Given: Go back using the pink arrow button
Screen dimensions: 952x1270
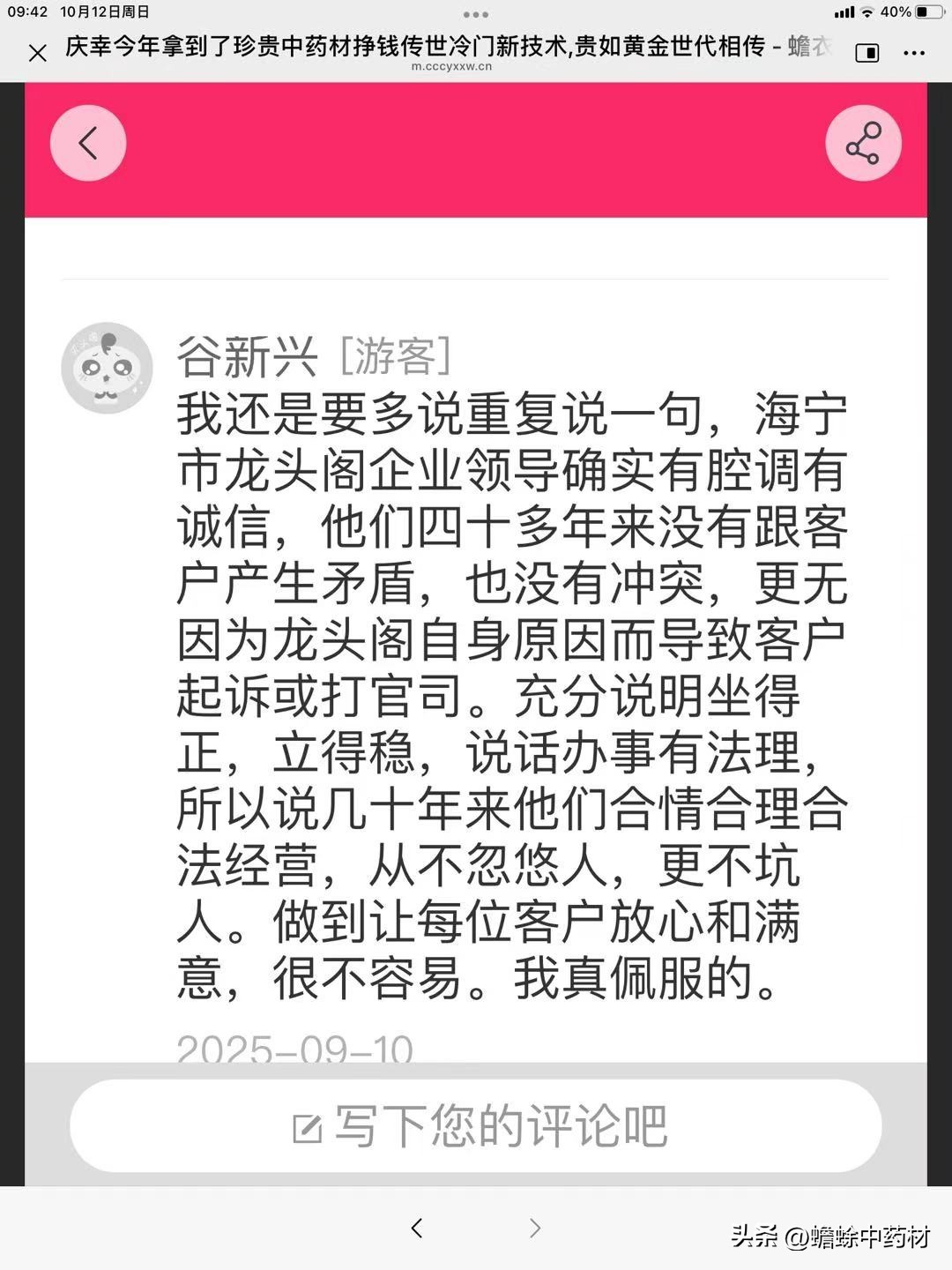Looking at the screenshot, I should (x=88, y=143).
